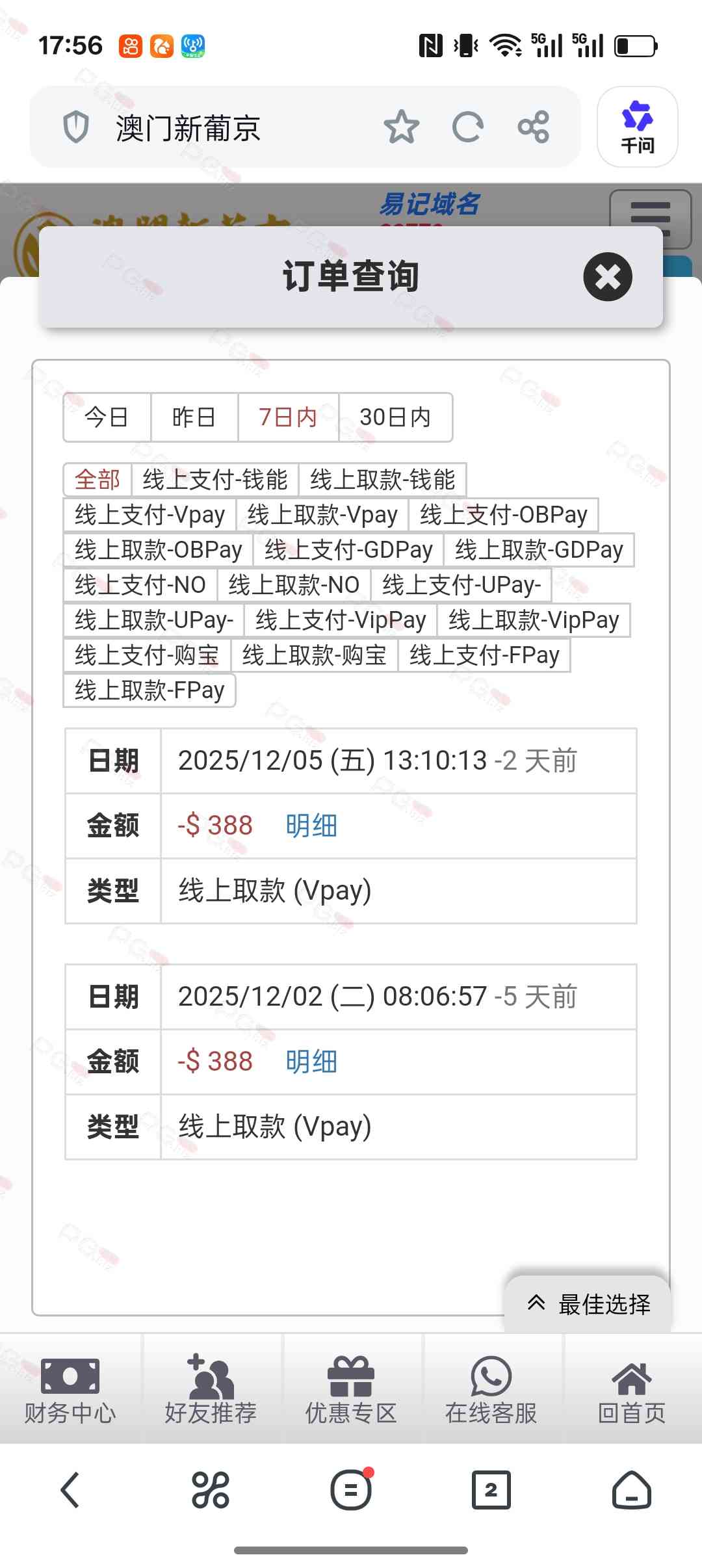Reload the page
Viewport: 702px width, 1568px height.
(467, 127)
